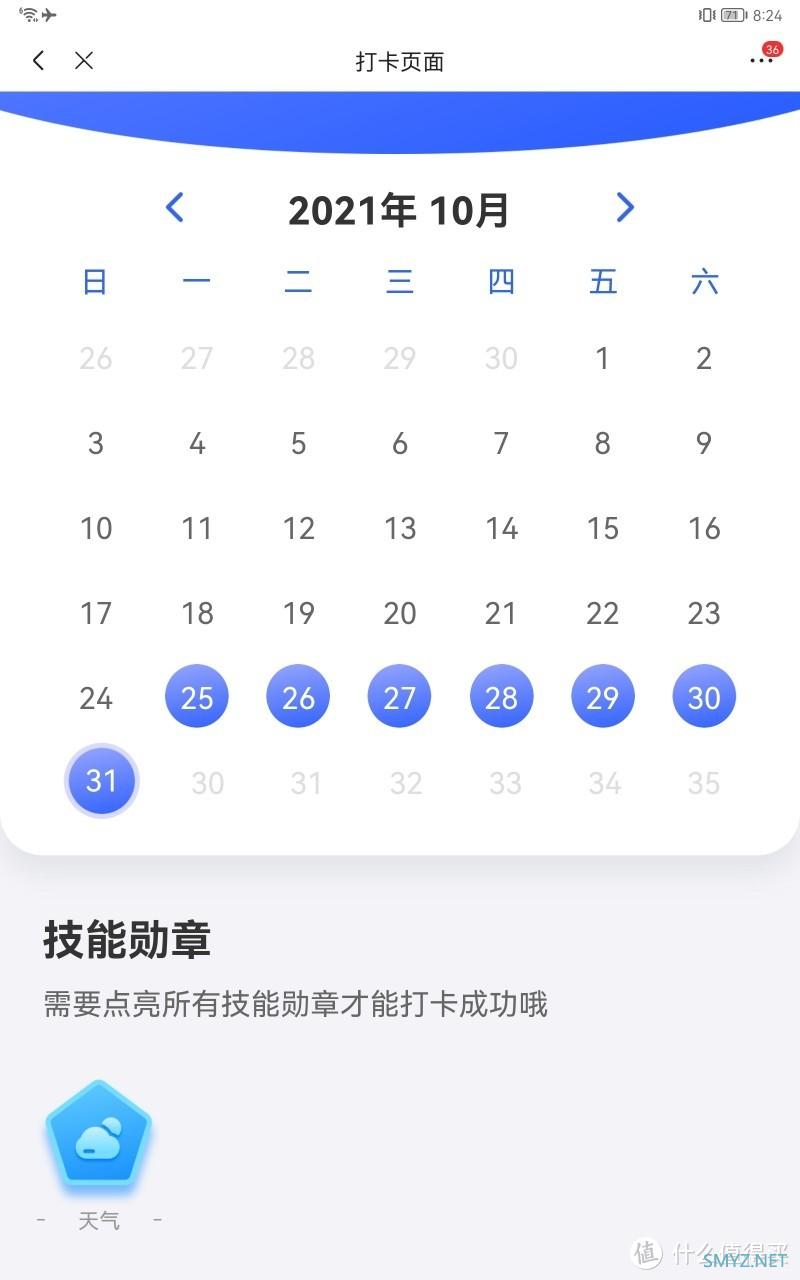Select October 25 on the calendar
Viewport: 800px width, 1280px height.
point(197,697)
